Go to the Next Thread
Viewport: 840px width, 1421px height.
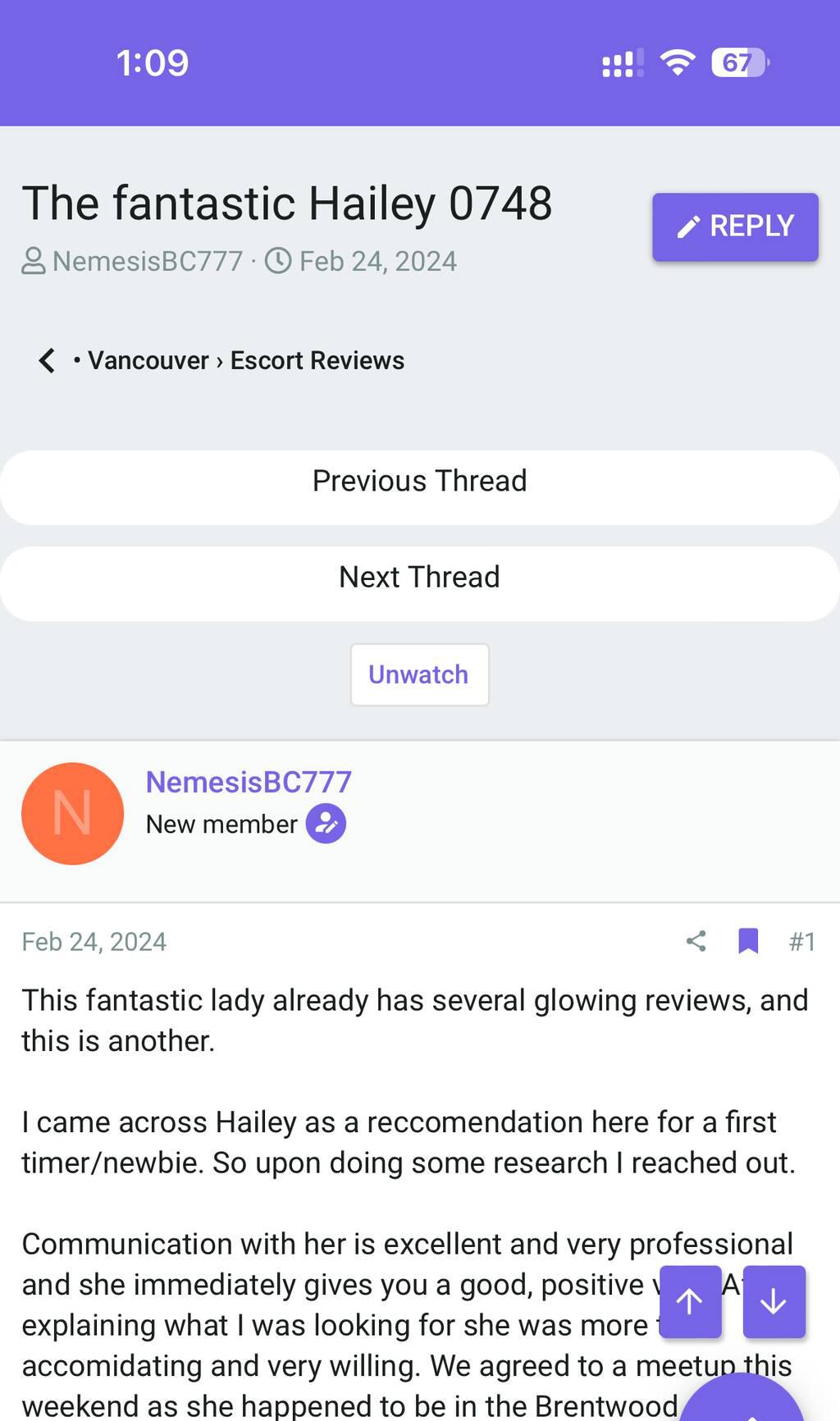[419, 578]
